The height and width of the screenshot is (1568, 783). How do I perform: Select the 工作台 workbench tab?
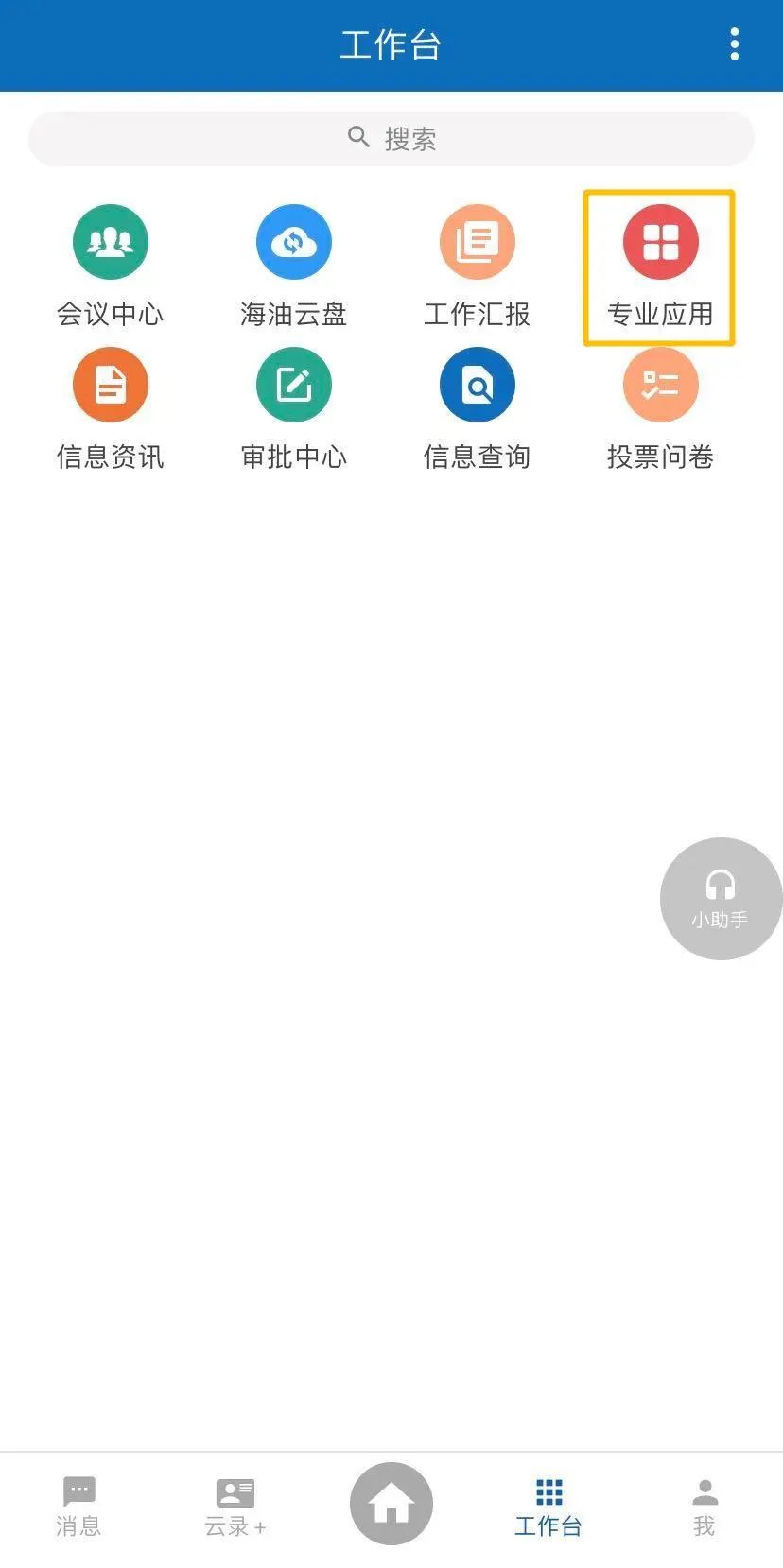[548, 1506]
